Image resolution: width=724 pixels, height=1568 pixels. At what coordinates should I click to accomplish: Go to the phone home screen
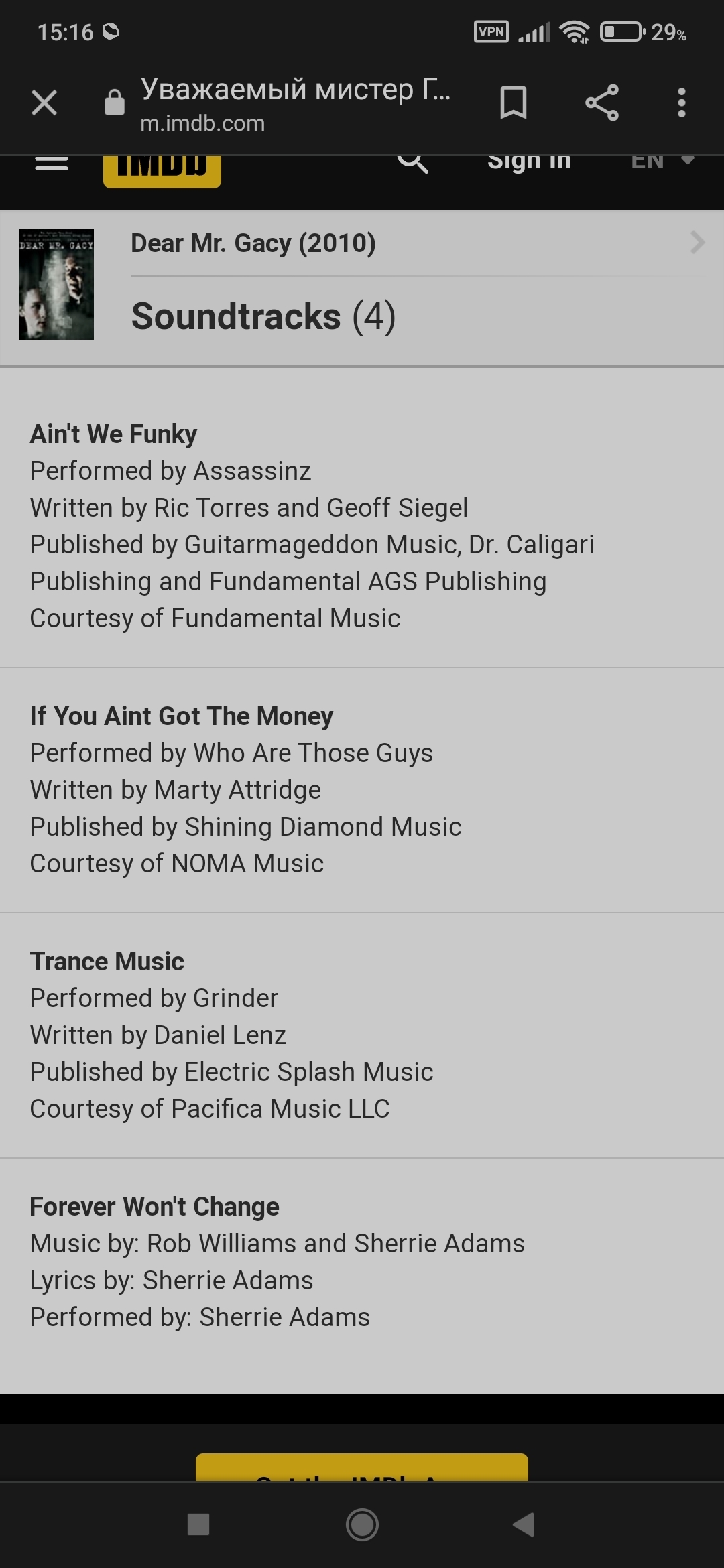coord(362,1524)
